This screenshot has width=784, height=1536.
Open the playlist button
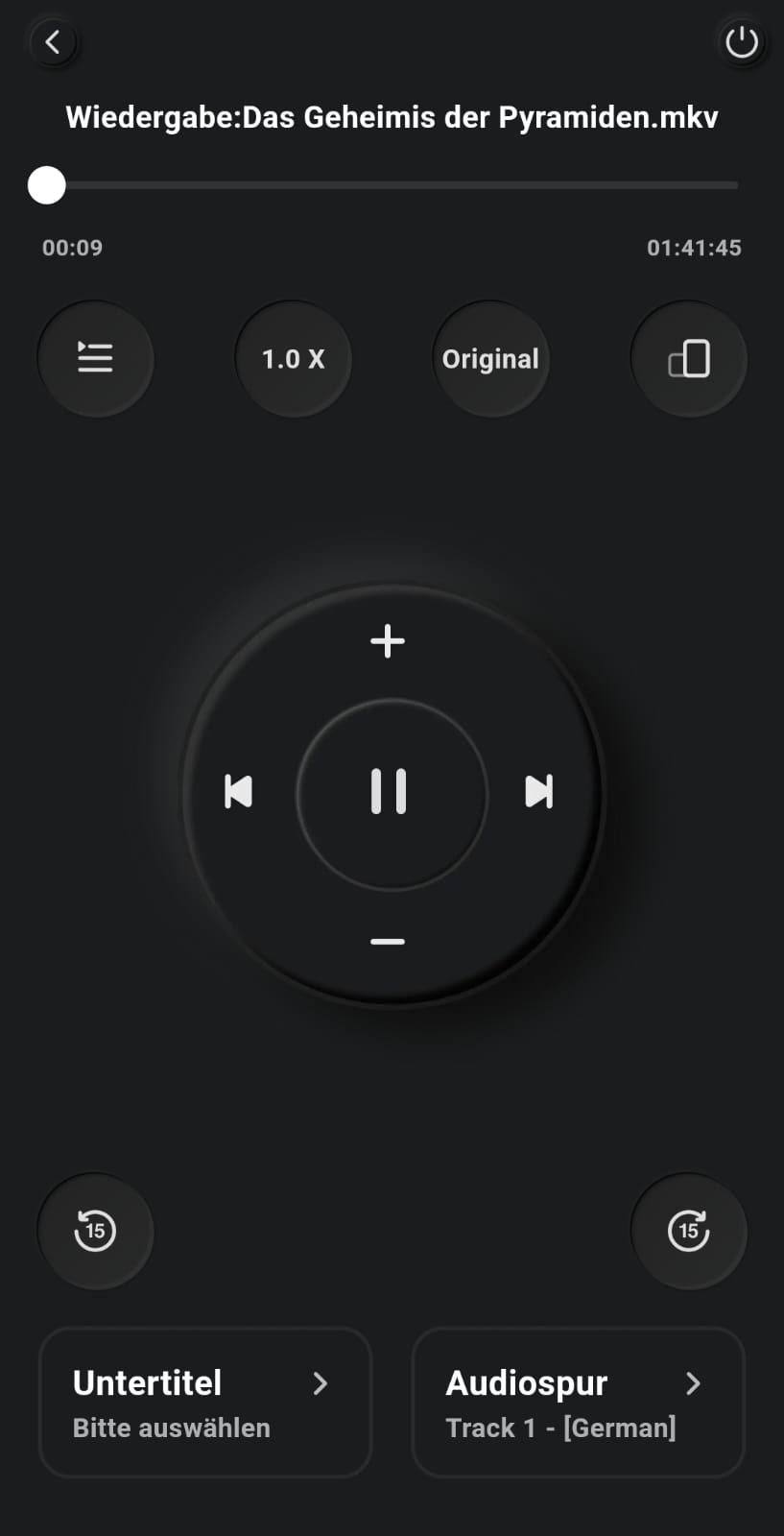95,358
